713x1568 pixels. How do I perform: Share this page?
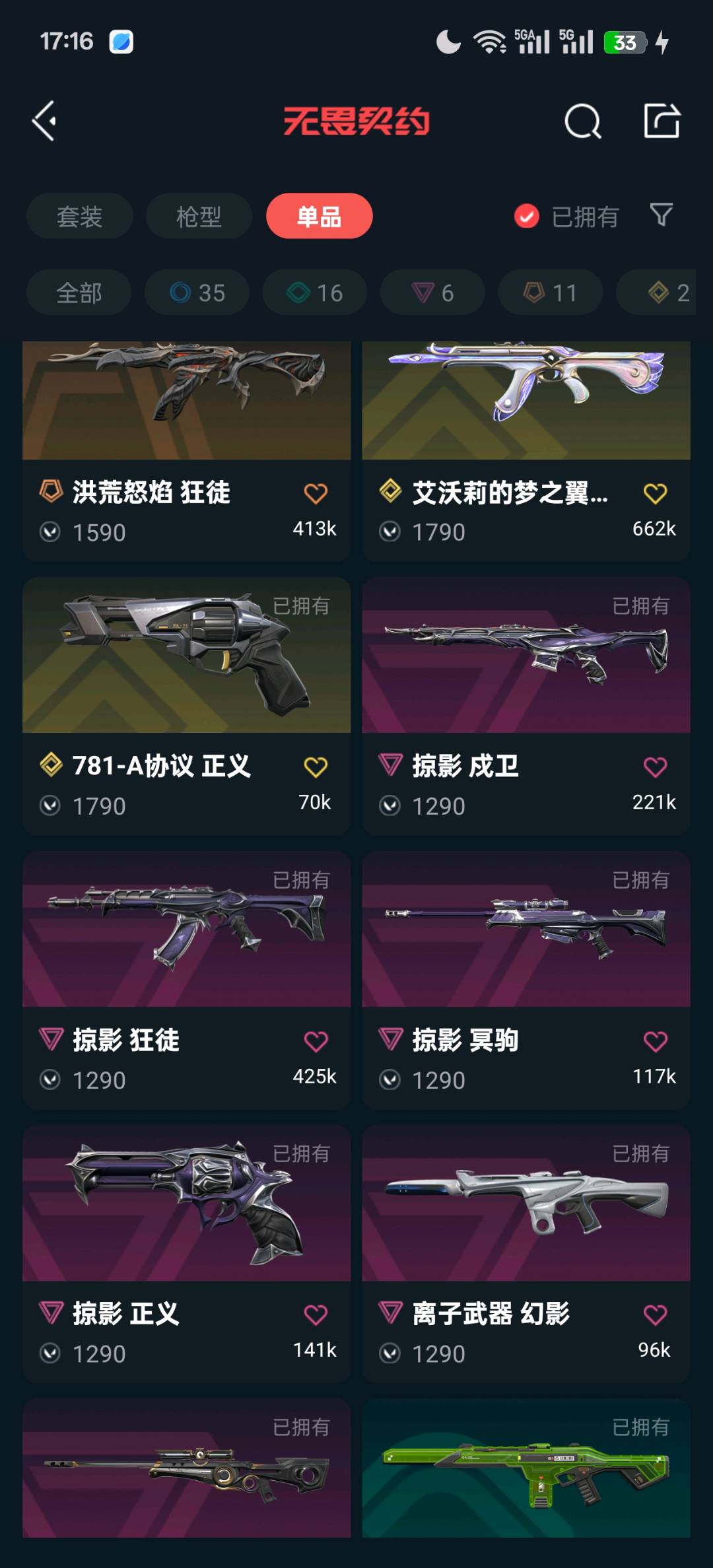662,121
